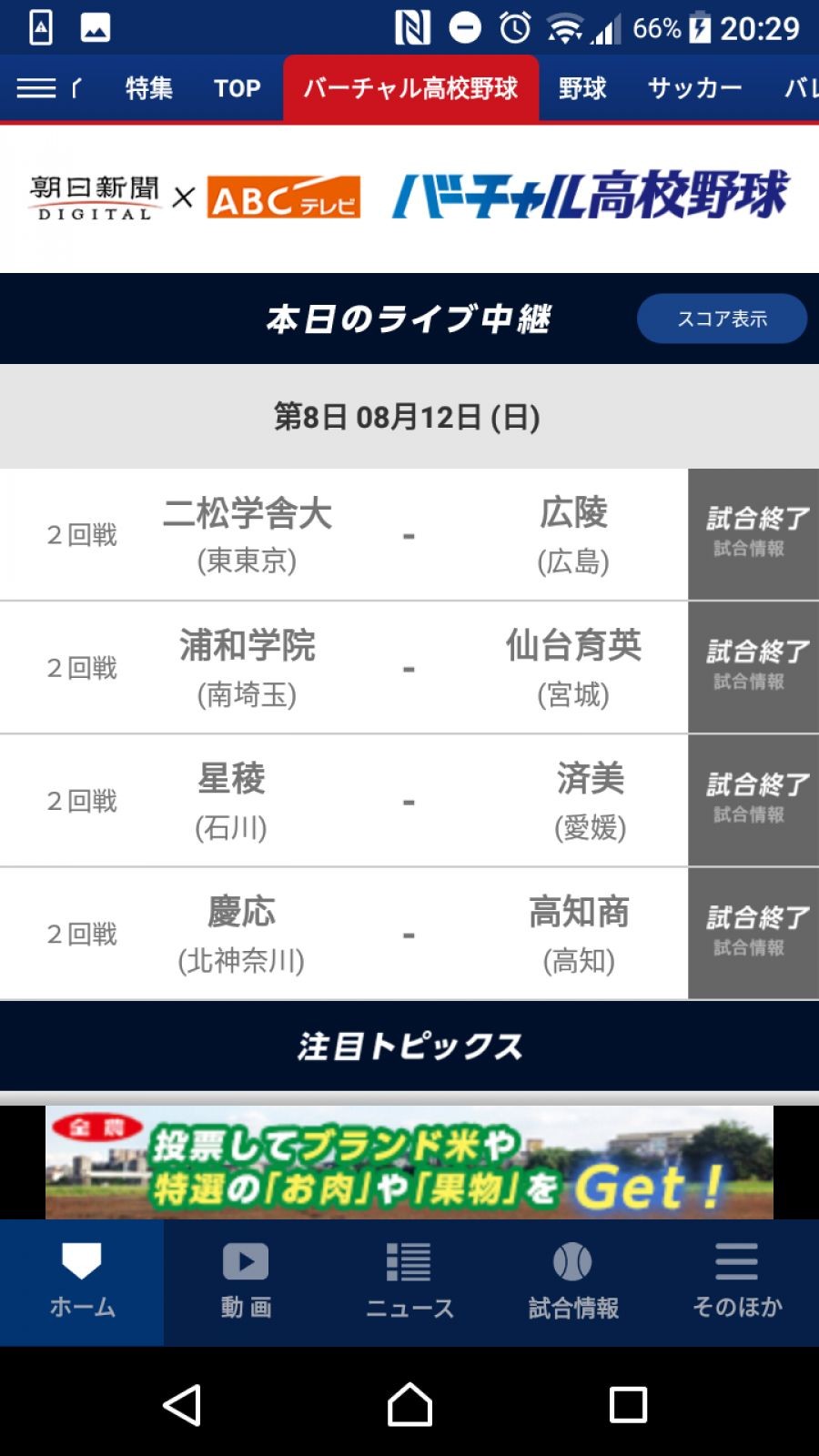819x1456 pixels.
Task: Tap the system back button
Action: tap(182, 1404)
